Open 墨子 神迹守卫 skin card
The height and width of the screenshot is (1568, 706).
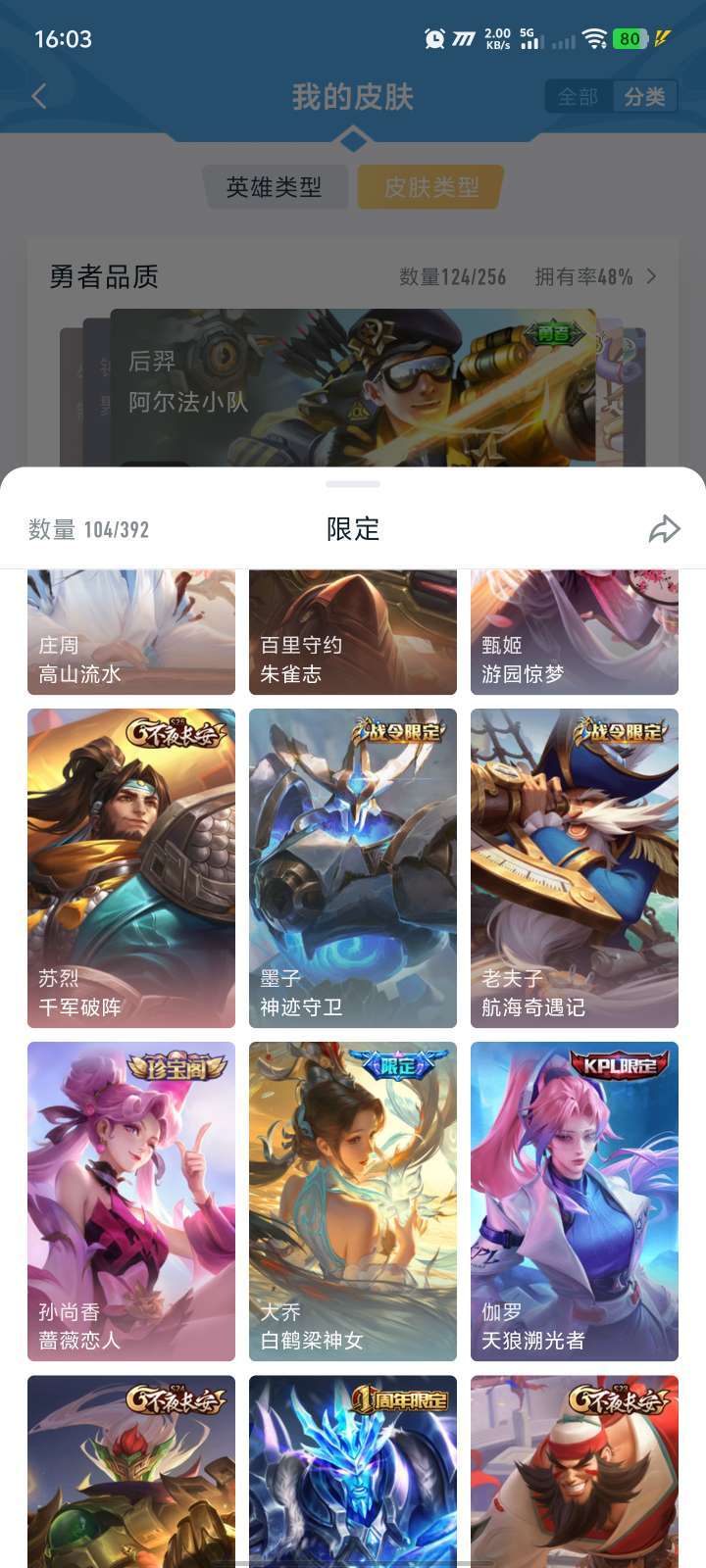353,868
